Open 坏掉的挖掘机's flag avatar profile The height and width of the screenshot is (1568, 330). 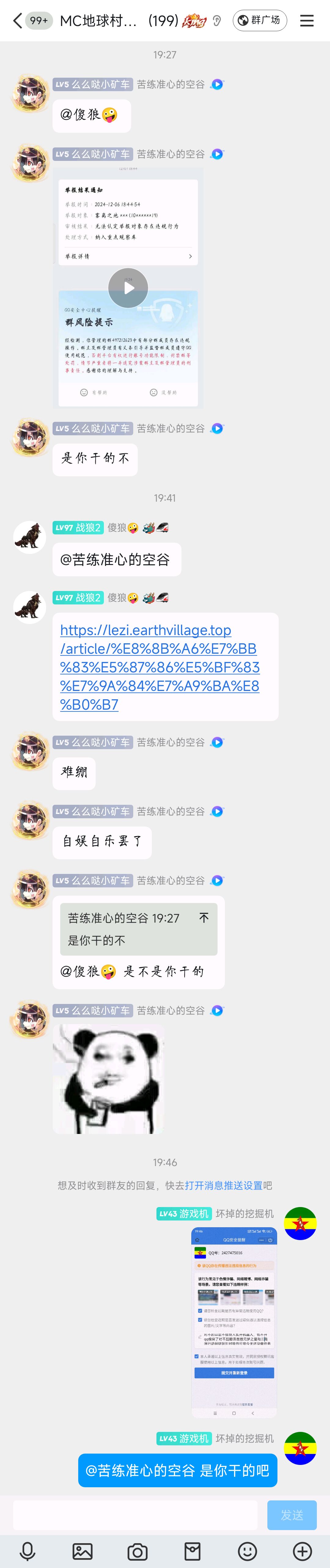coord(300,1224)
